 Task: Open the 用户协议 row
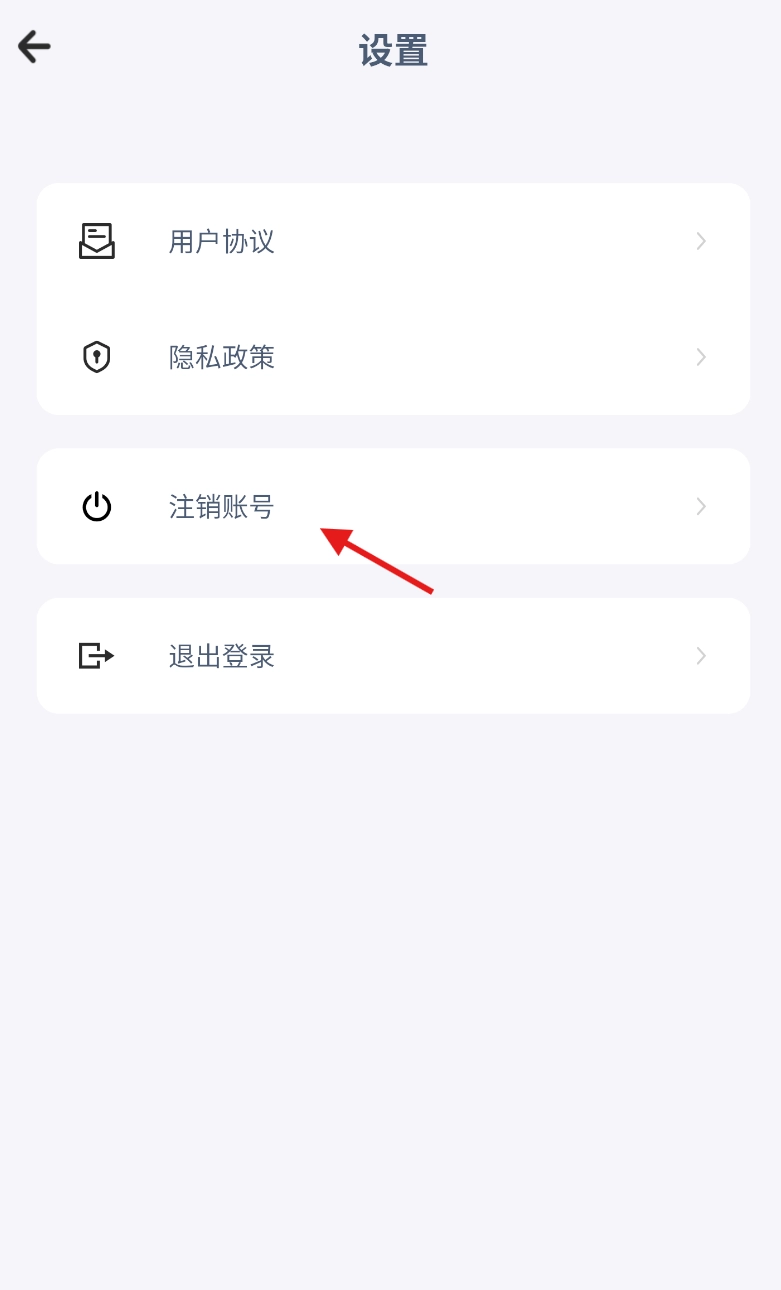pos(392,241)
